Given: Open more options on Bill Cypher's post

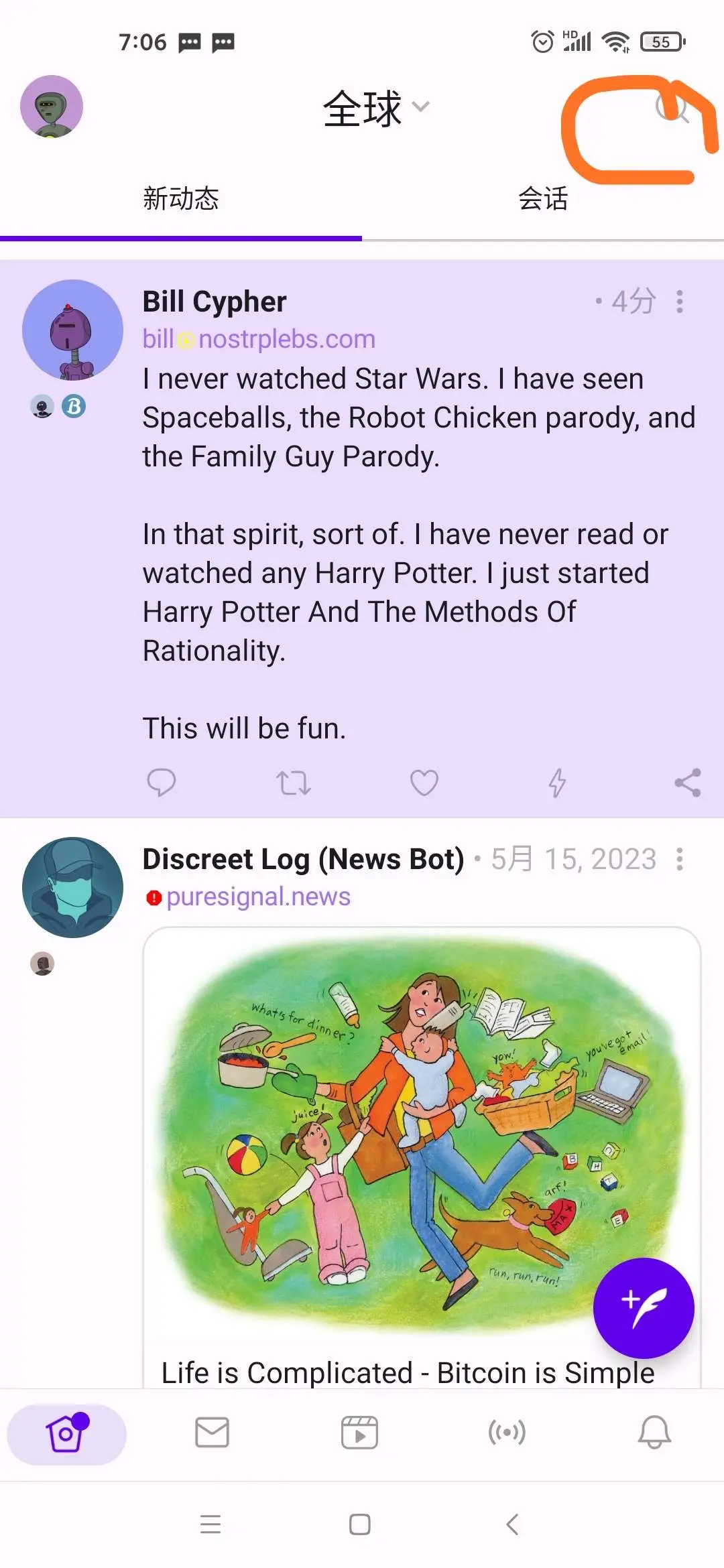Looking at the screenshot, I should pyautogui.click(x=680, y=302).
